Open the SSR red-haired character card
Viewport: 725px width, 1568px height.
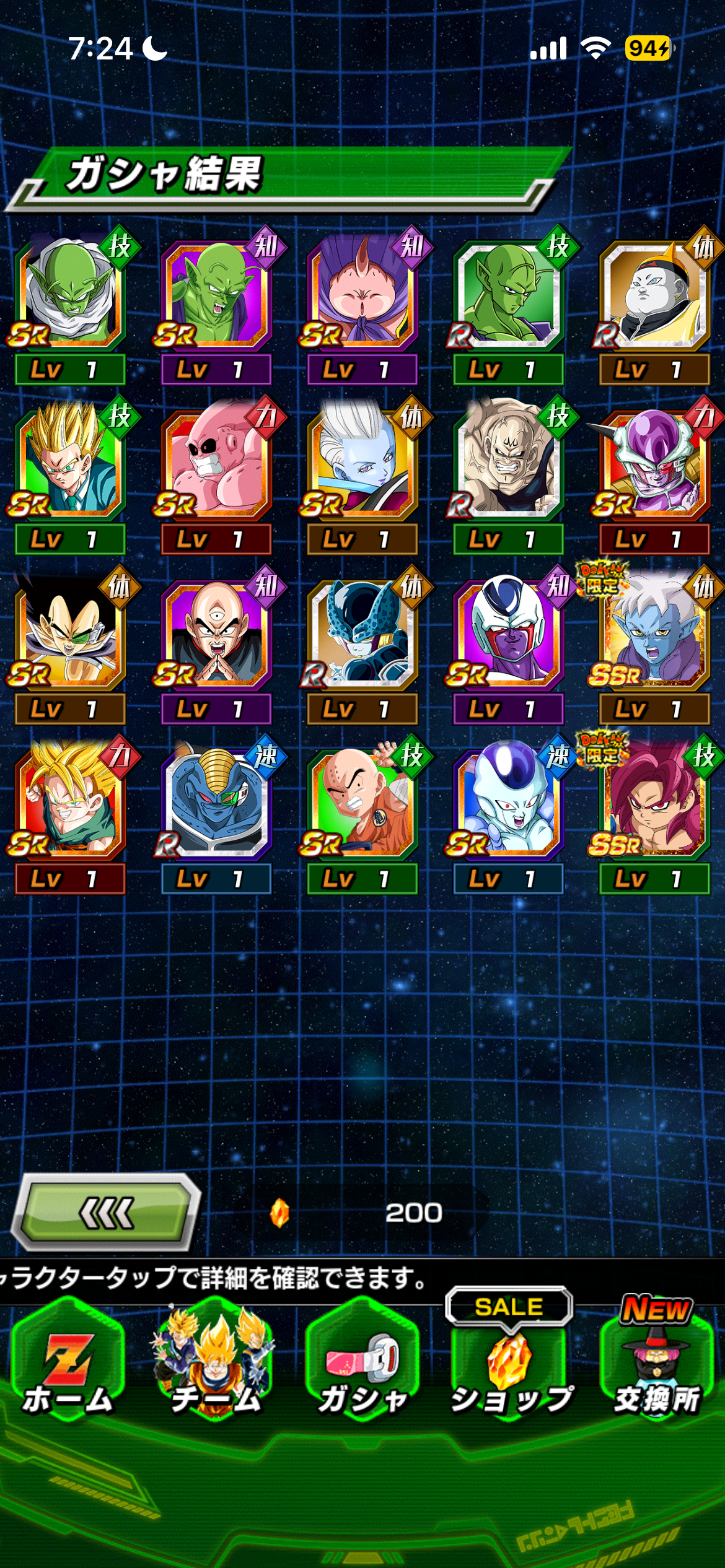(654, 803)
